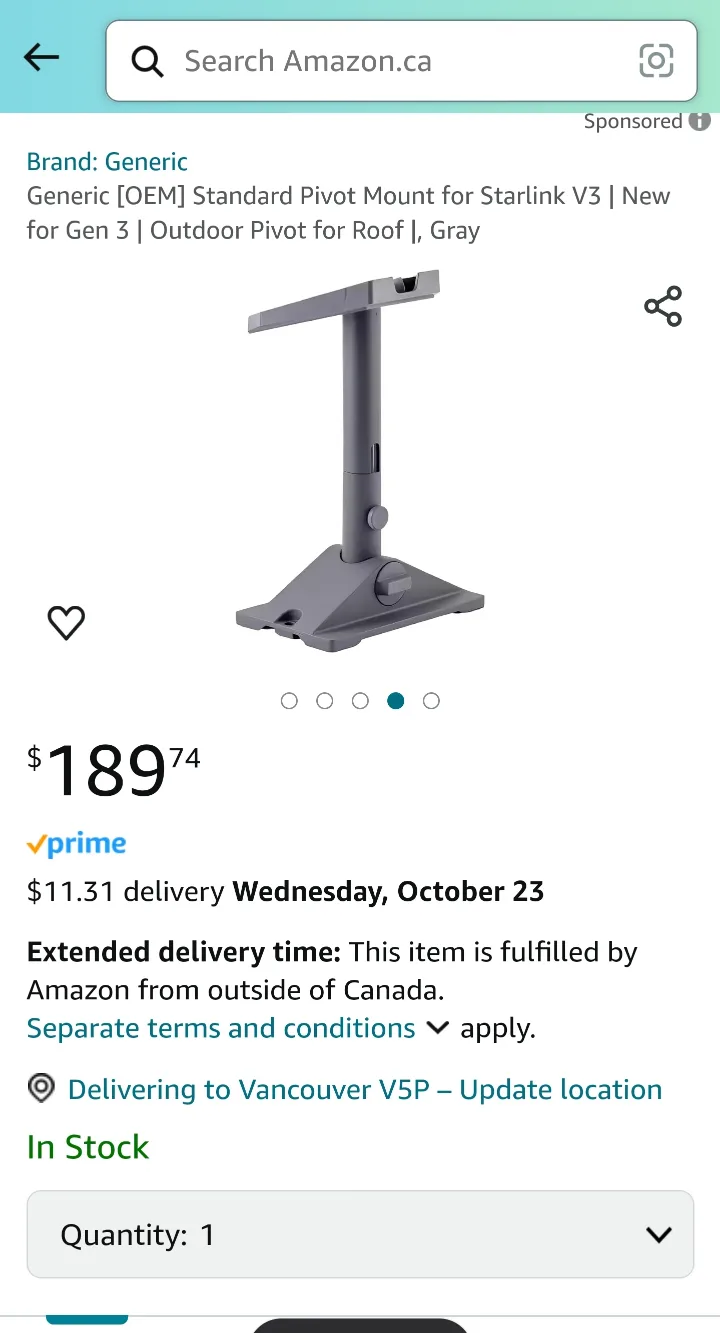Select the first carousel dot
This screenshot has width=720, height=1333.
pos(289,701)
